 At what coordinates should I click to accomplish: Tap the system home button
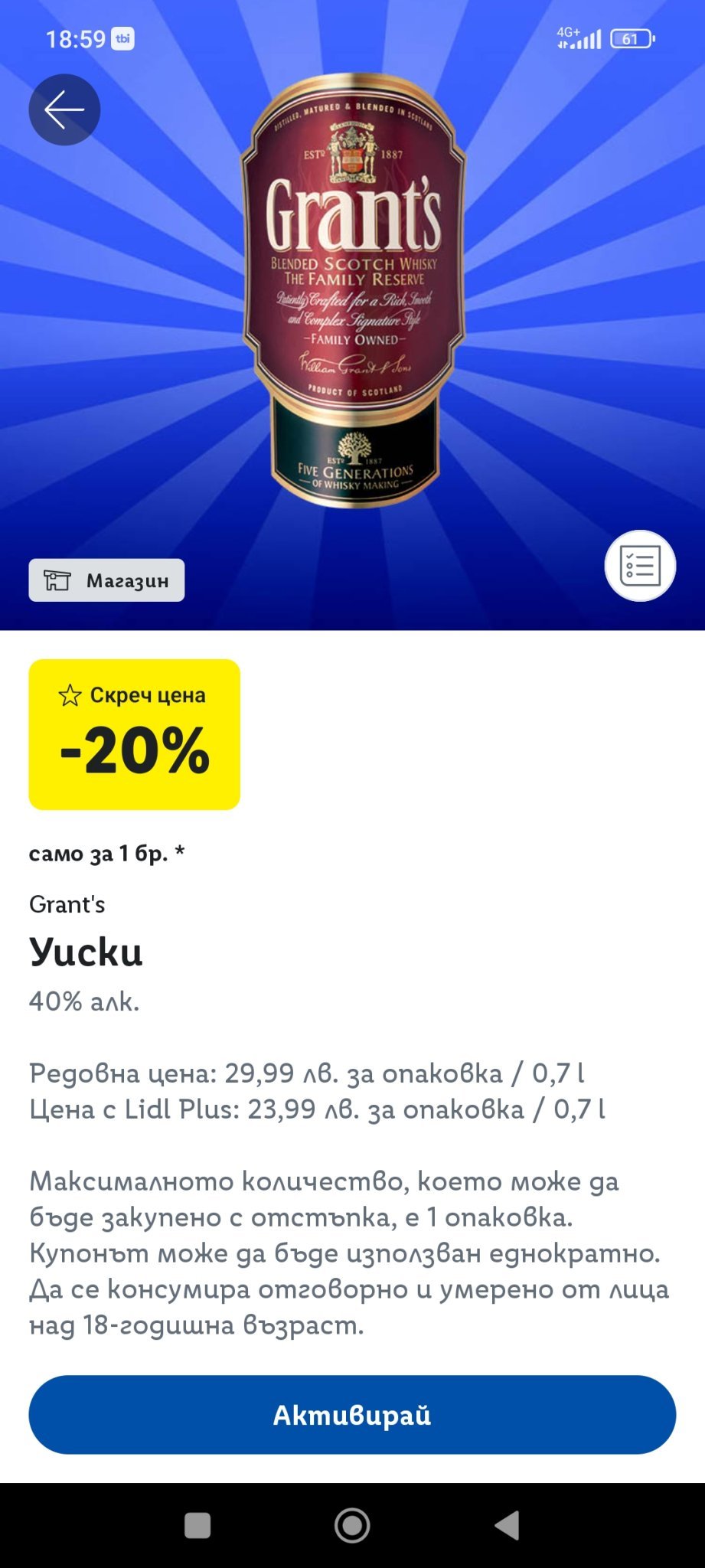(x=352, y=1525)
